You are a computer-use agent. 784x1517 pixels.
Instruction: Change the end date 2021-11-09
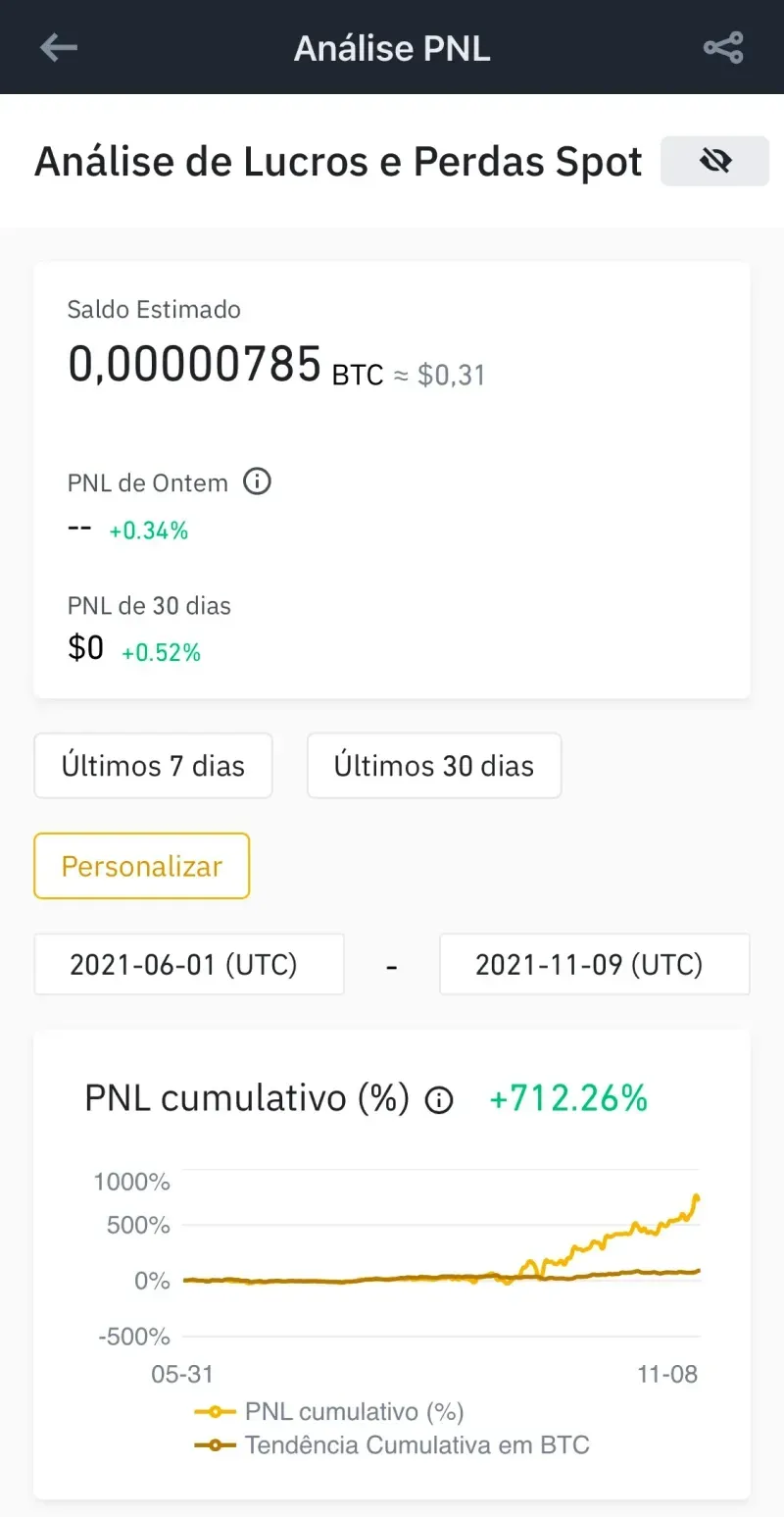click(x=594, y=964)
